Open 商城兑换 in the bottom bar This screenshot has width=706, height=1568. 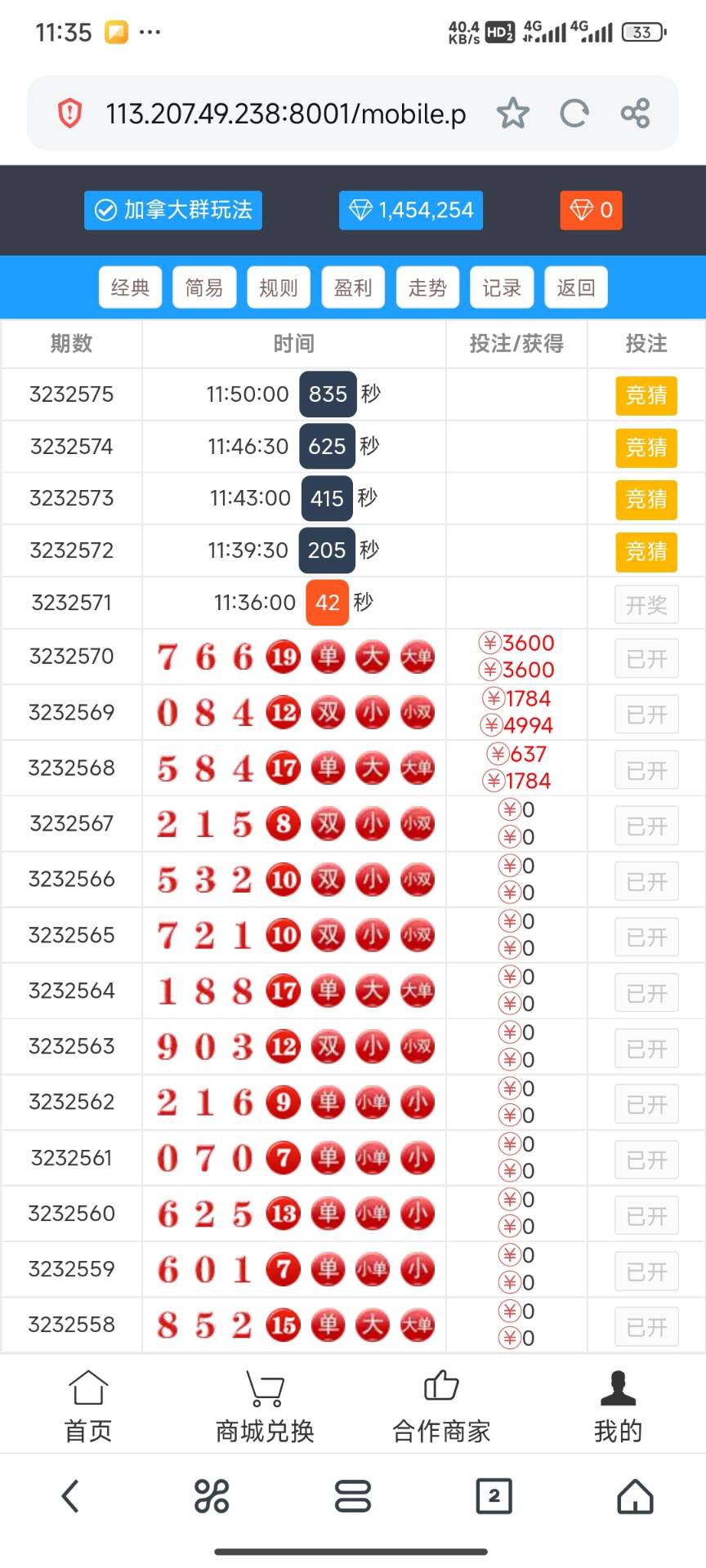[265, 1406]
